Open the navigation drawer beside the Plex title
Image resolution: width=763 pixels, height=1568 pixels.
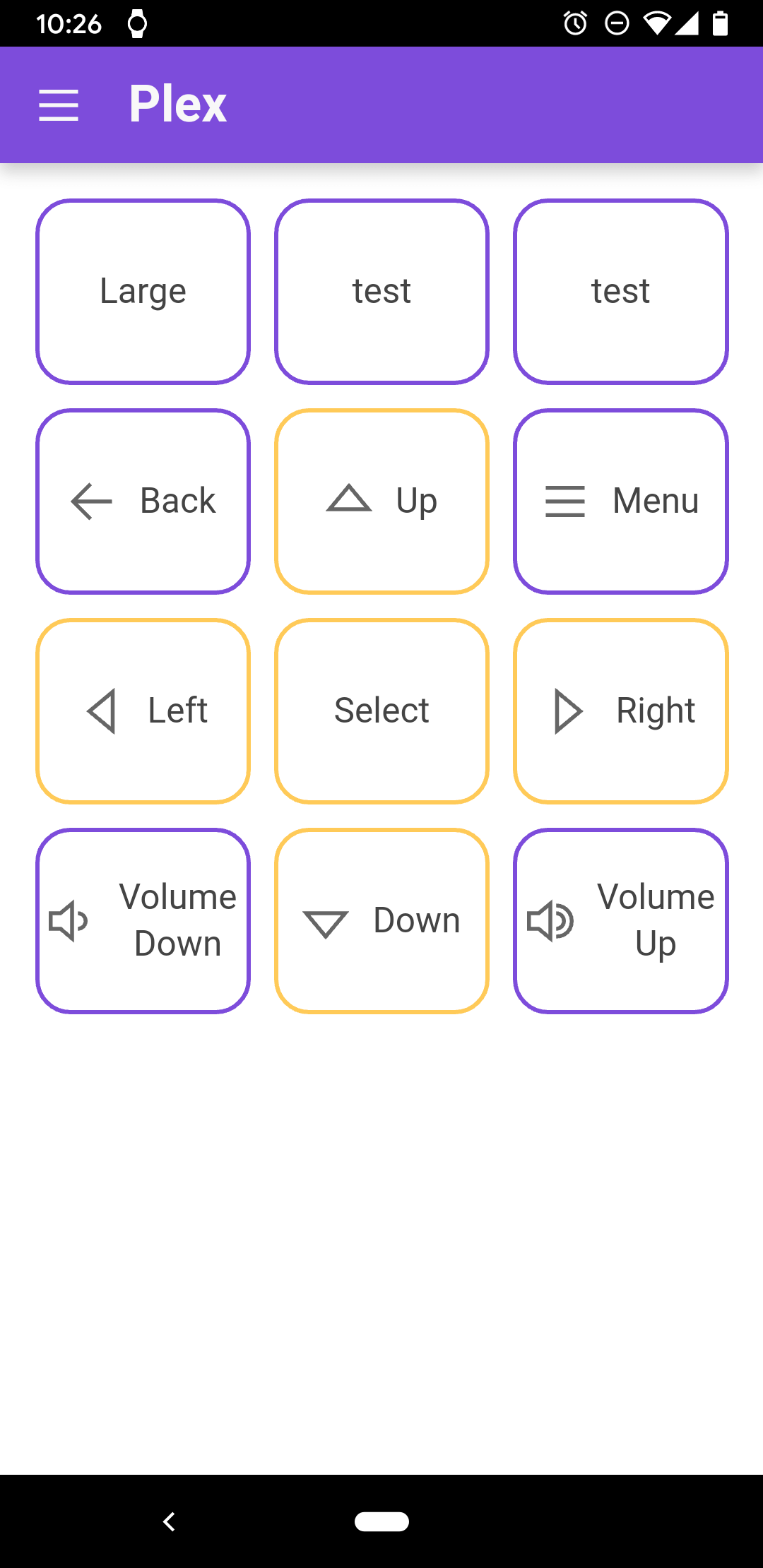(x=59, y=105)
